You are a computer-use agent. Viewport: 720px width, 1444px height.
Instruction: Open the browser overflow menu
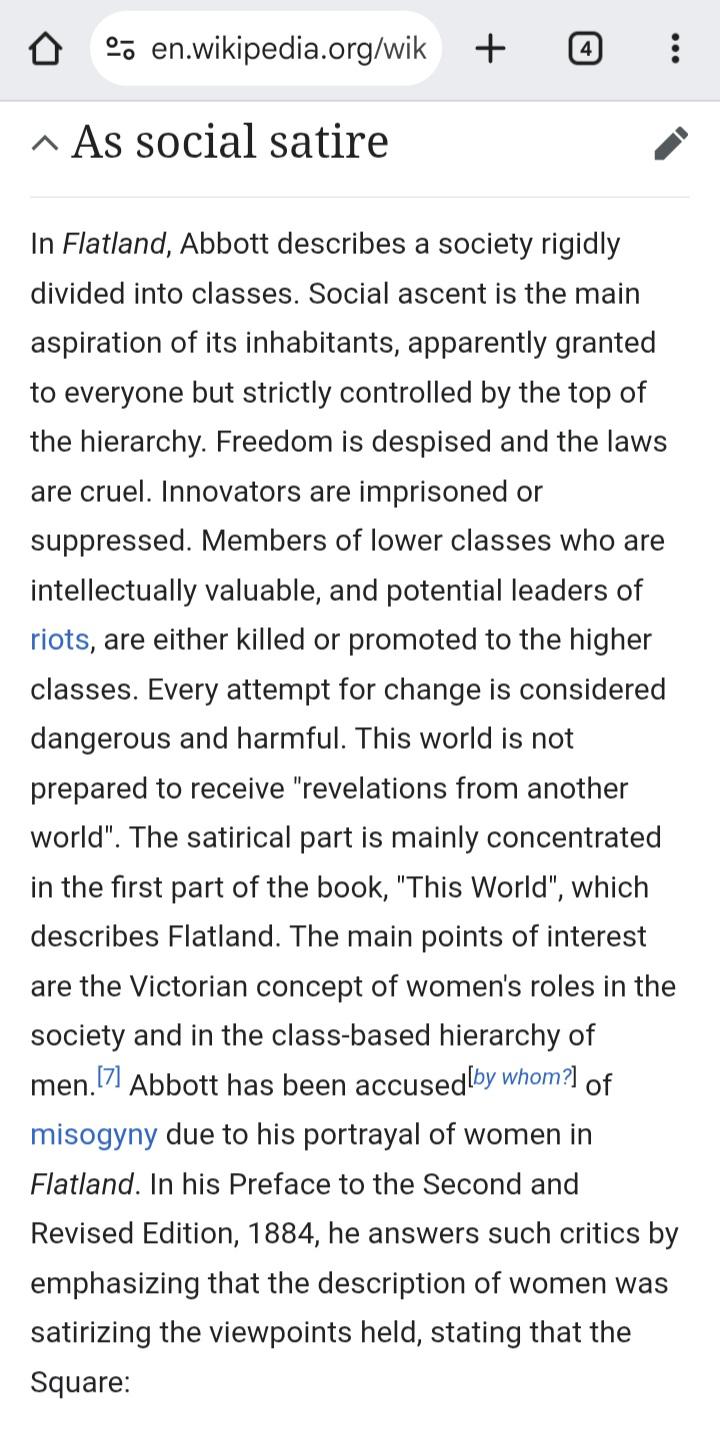click(x=675, y=48)
